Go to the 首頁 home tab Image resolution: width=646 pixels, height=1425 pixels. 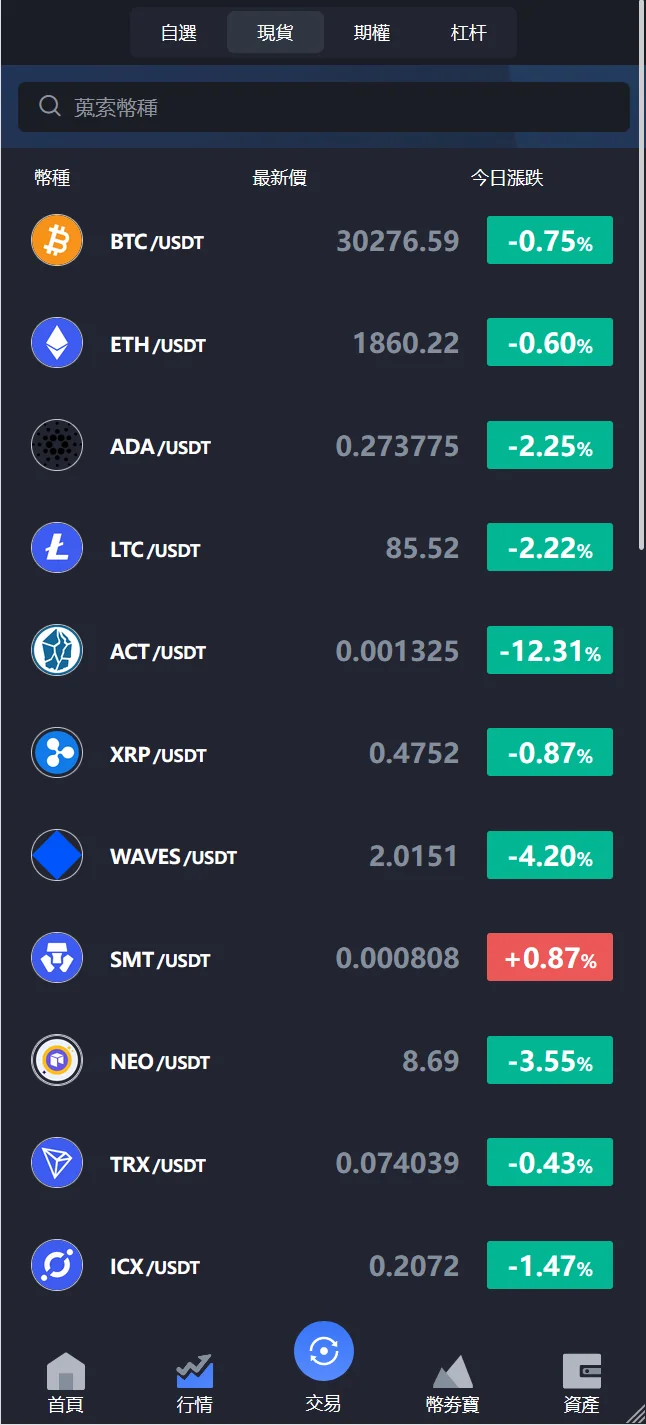tap(66, 1383)
